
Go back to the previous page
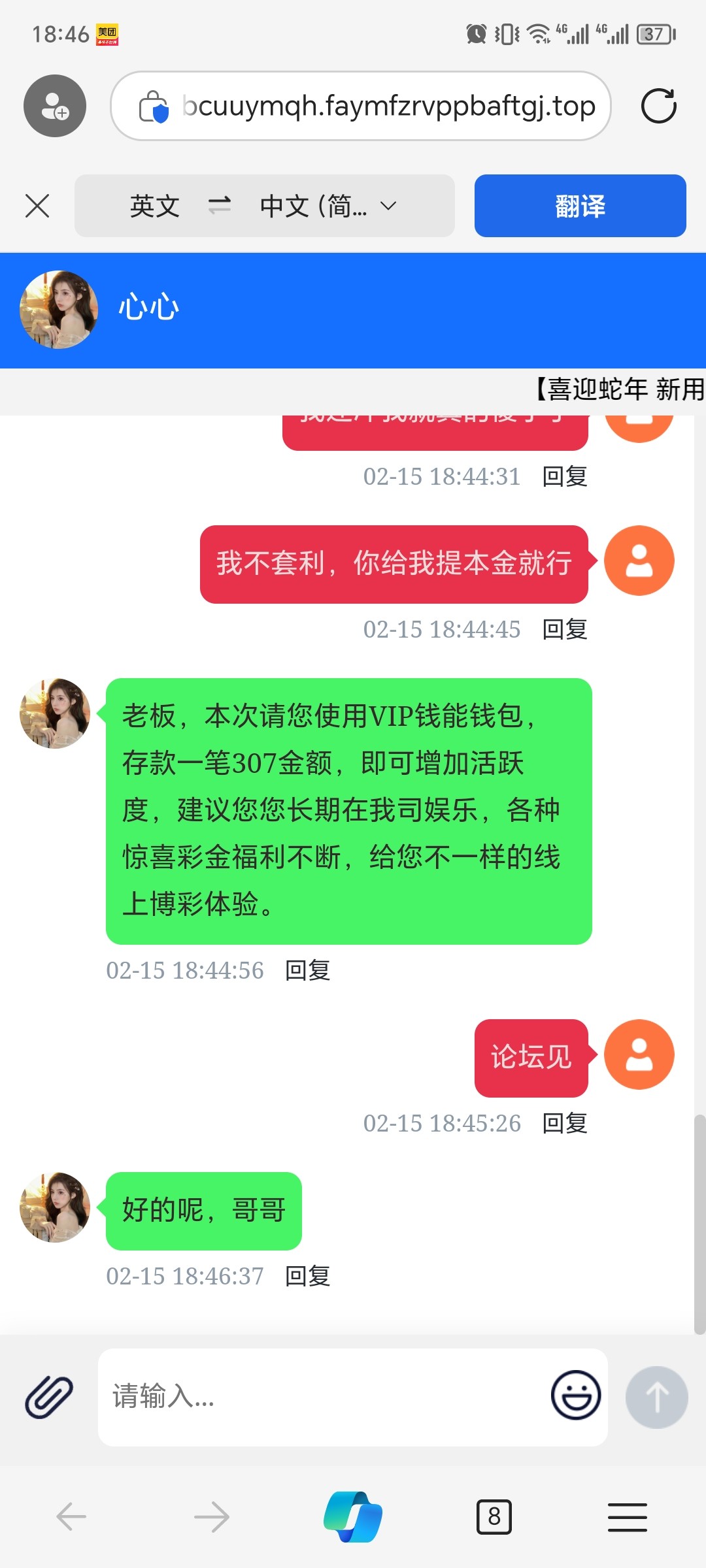pos(71,1517)
